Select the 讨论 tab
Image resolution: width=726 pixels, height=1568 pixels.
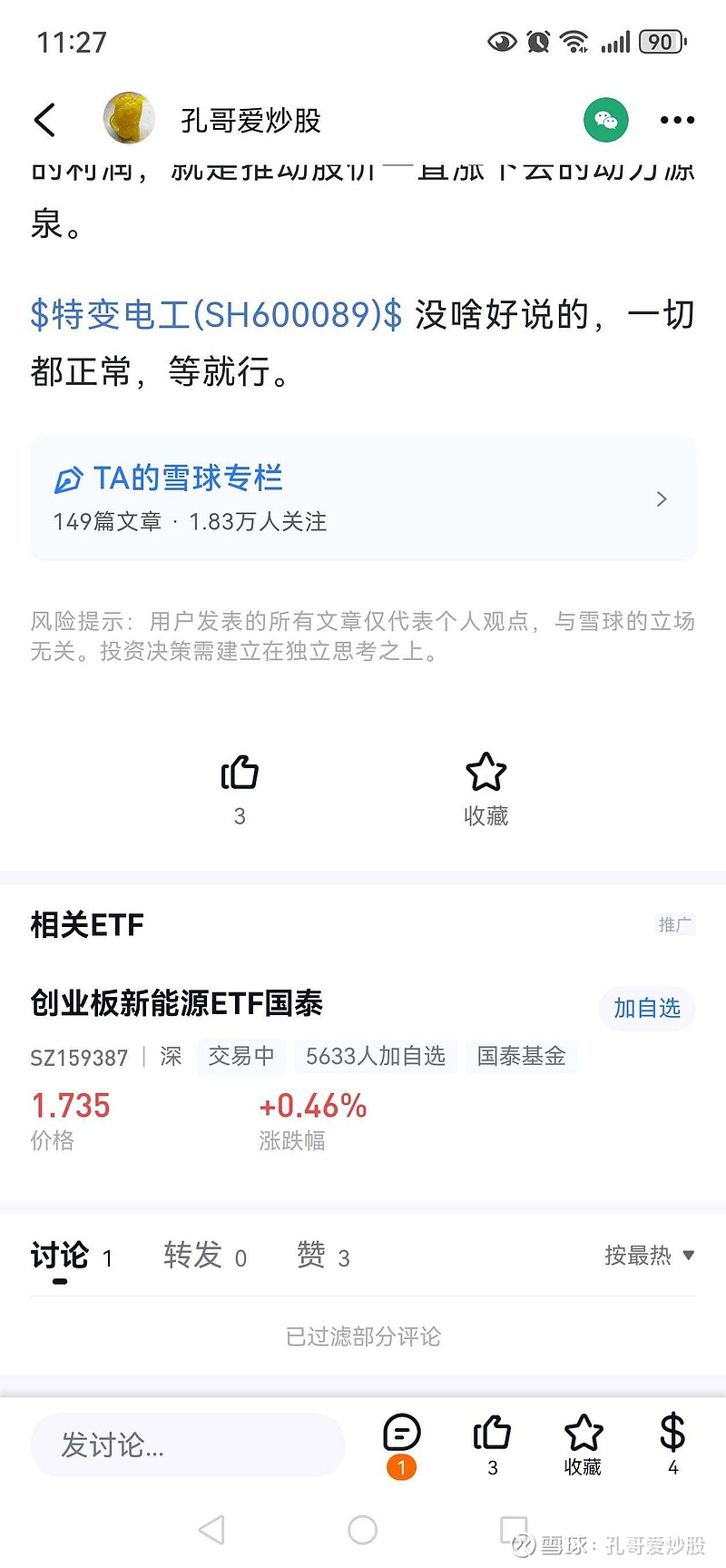[58, 1256]
